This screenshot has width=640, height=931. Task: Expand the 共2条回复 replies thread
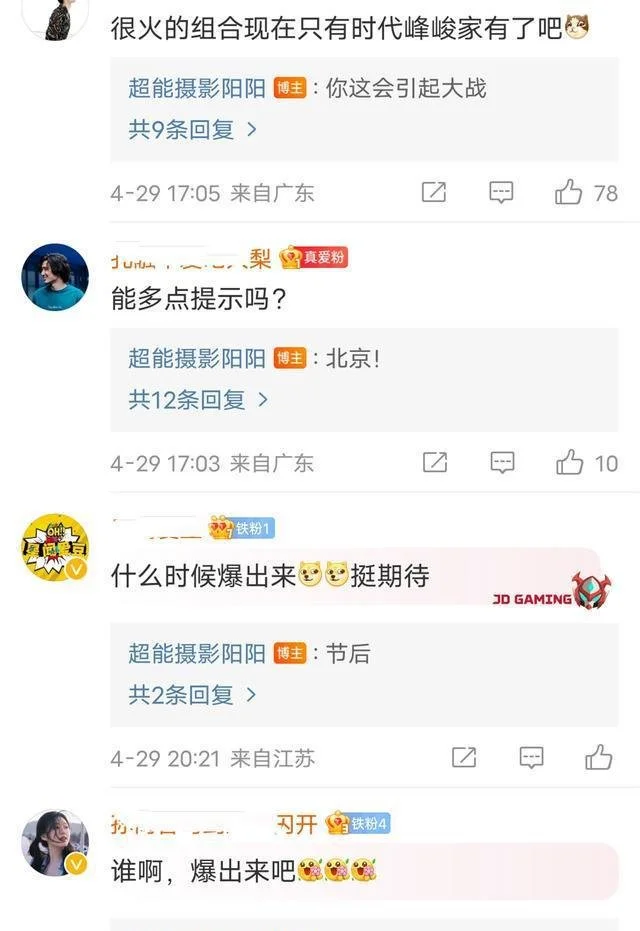192,694
